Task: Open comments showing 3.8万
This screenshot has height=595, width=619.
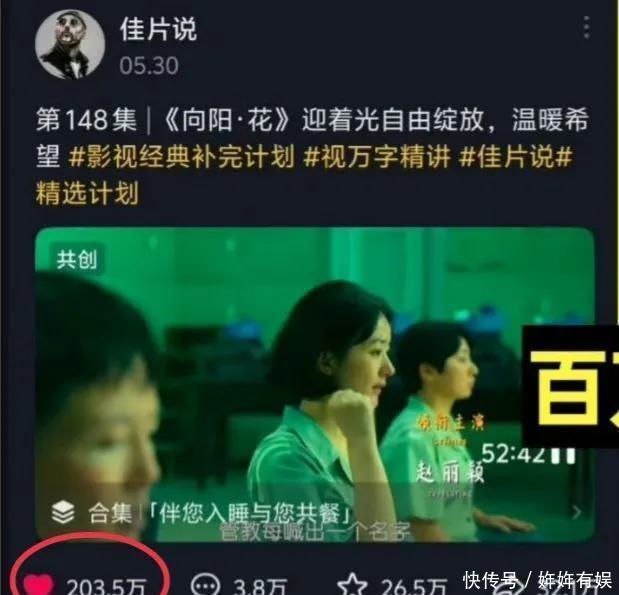Action: coord(205,584)
